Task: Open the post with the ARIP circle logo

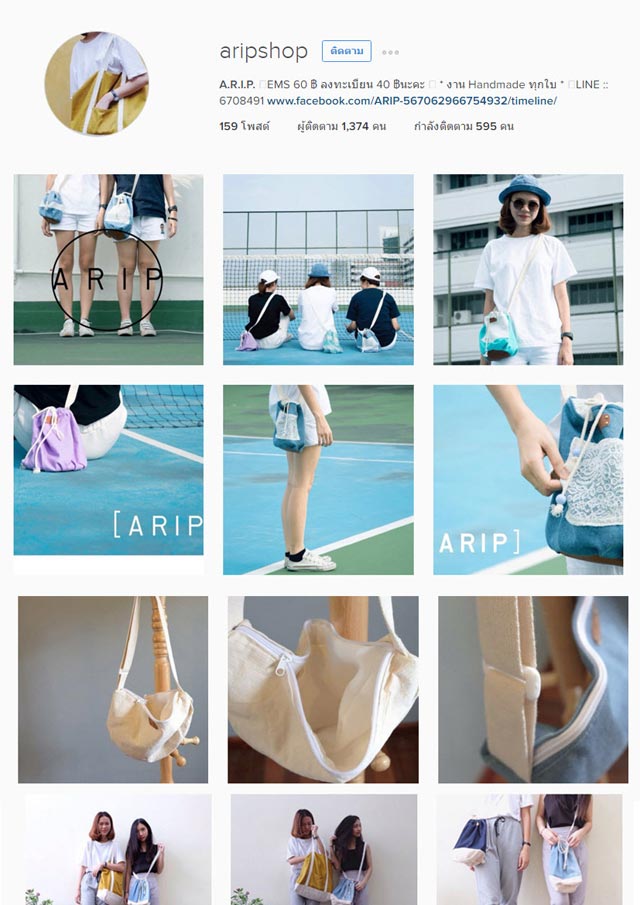Action: coord(108,269)
